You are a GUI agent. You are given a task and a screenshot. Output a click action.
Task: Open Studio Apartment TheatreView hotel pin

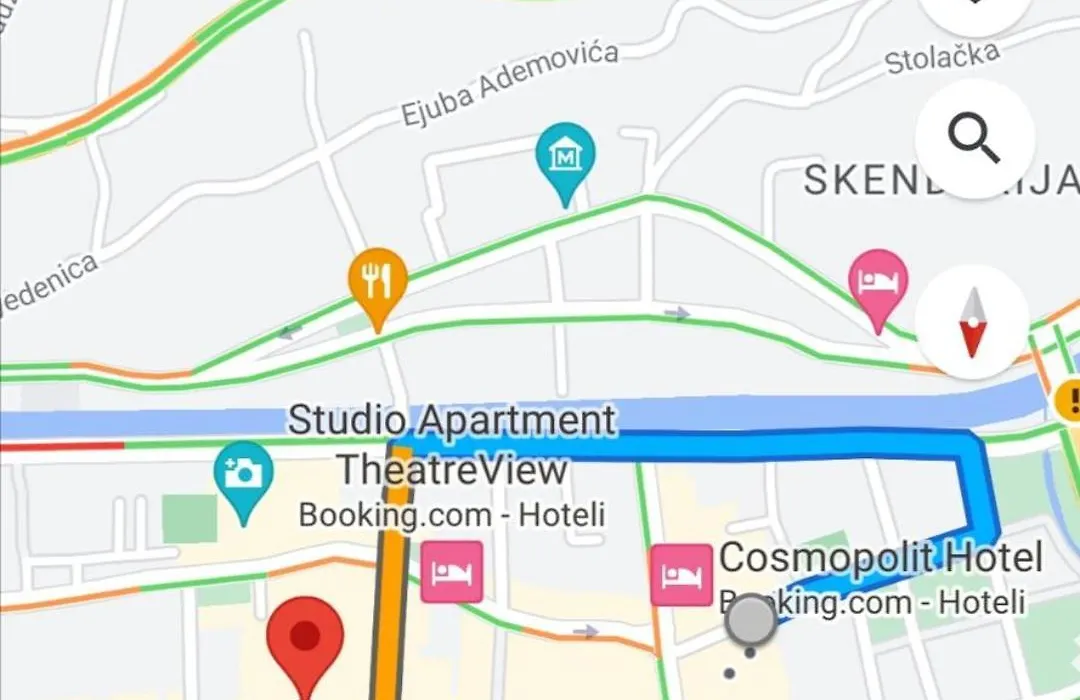[452, 572]
